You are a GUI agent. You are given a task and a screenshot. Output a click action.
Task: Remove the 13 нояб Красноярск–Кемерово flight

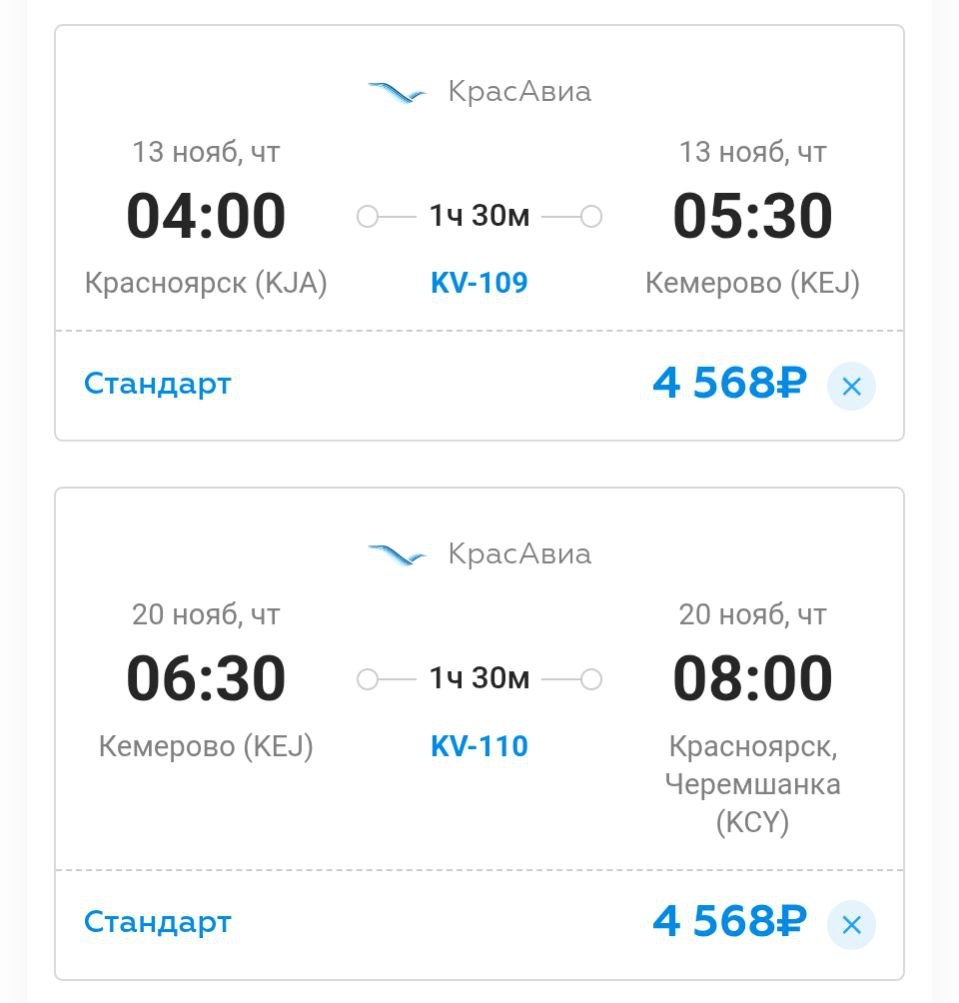(851, 386)
